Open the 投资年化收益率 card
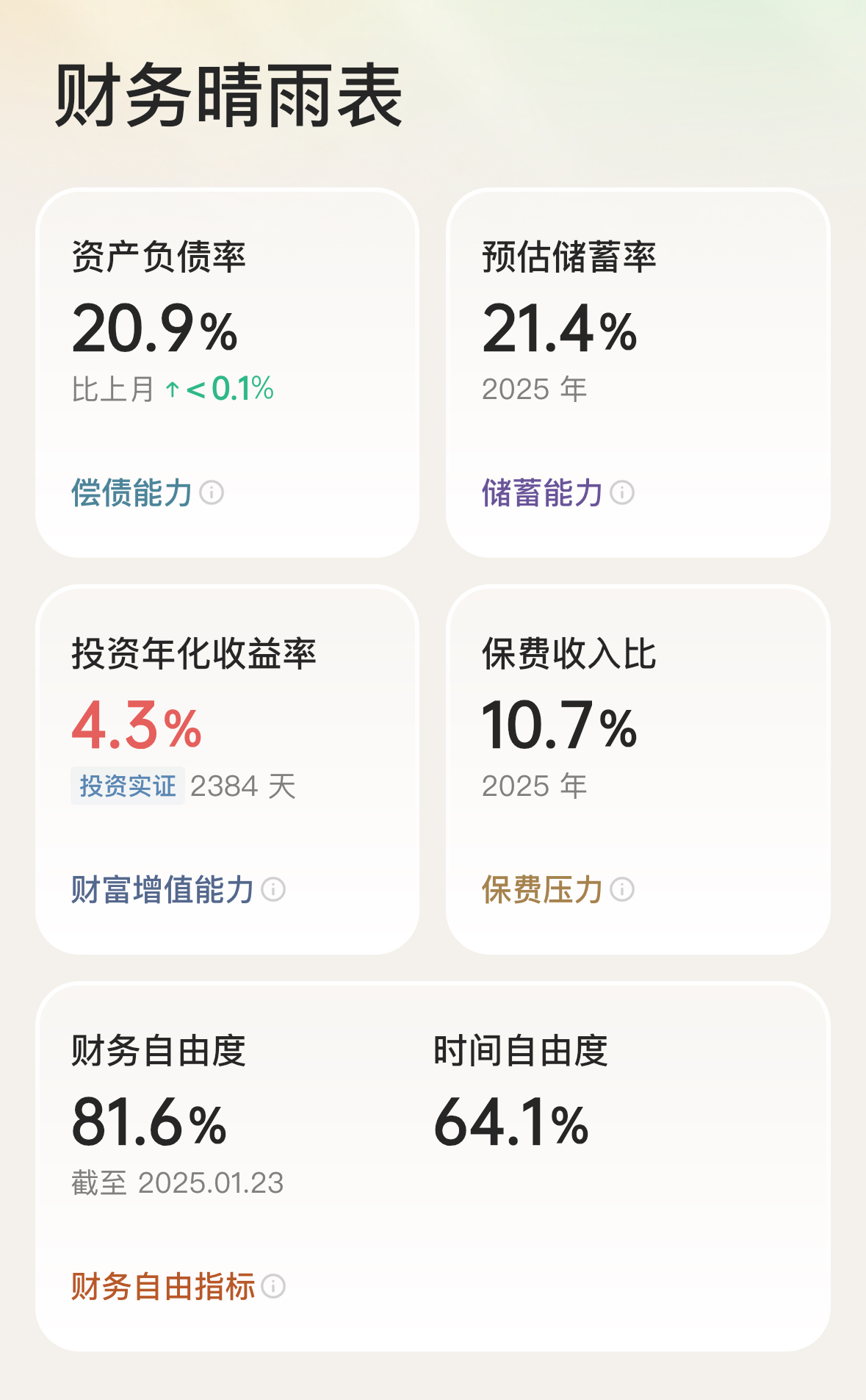The image size is (866, 1400). point(227,769)
